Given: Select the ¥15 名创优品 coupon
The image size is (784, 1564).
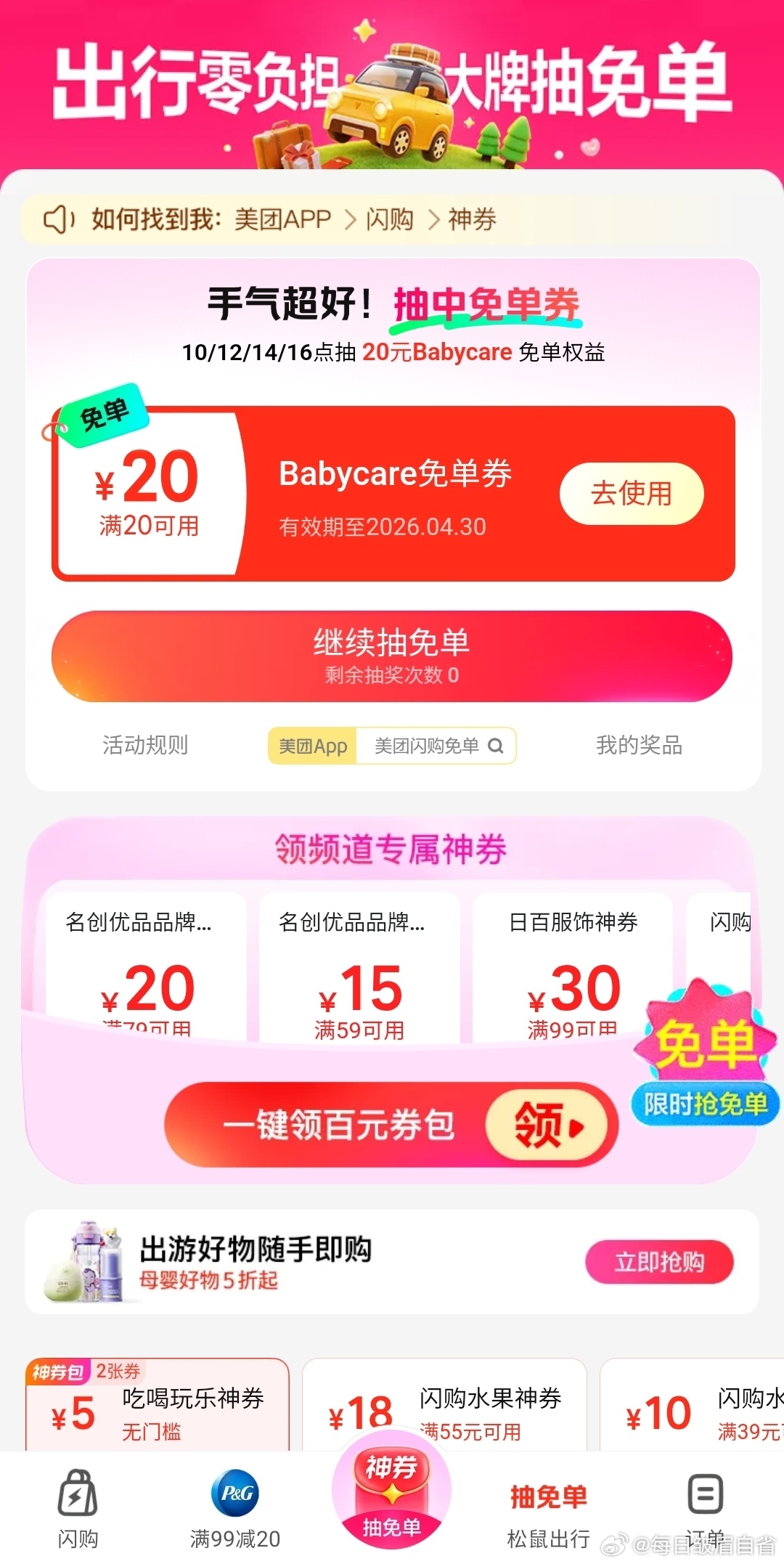Looking at the screenshot, I should click(x=359, y=973).
